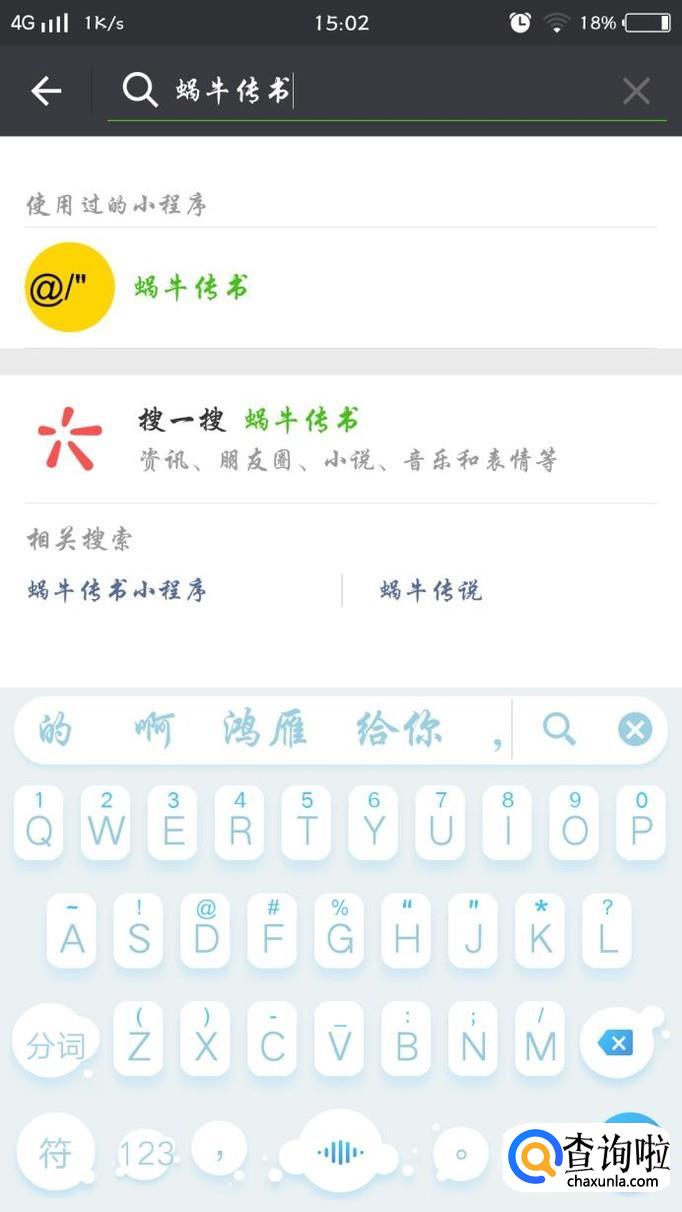
Task: Select related search 蜗牛传说
Action: tap(431, 591)
